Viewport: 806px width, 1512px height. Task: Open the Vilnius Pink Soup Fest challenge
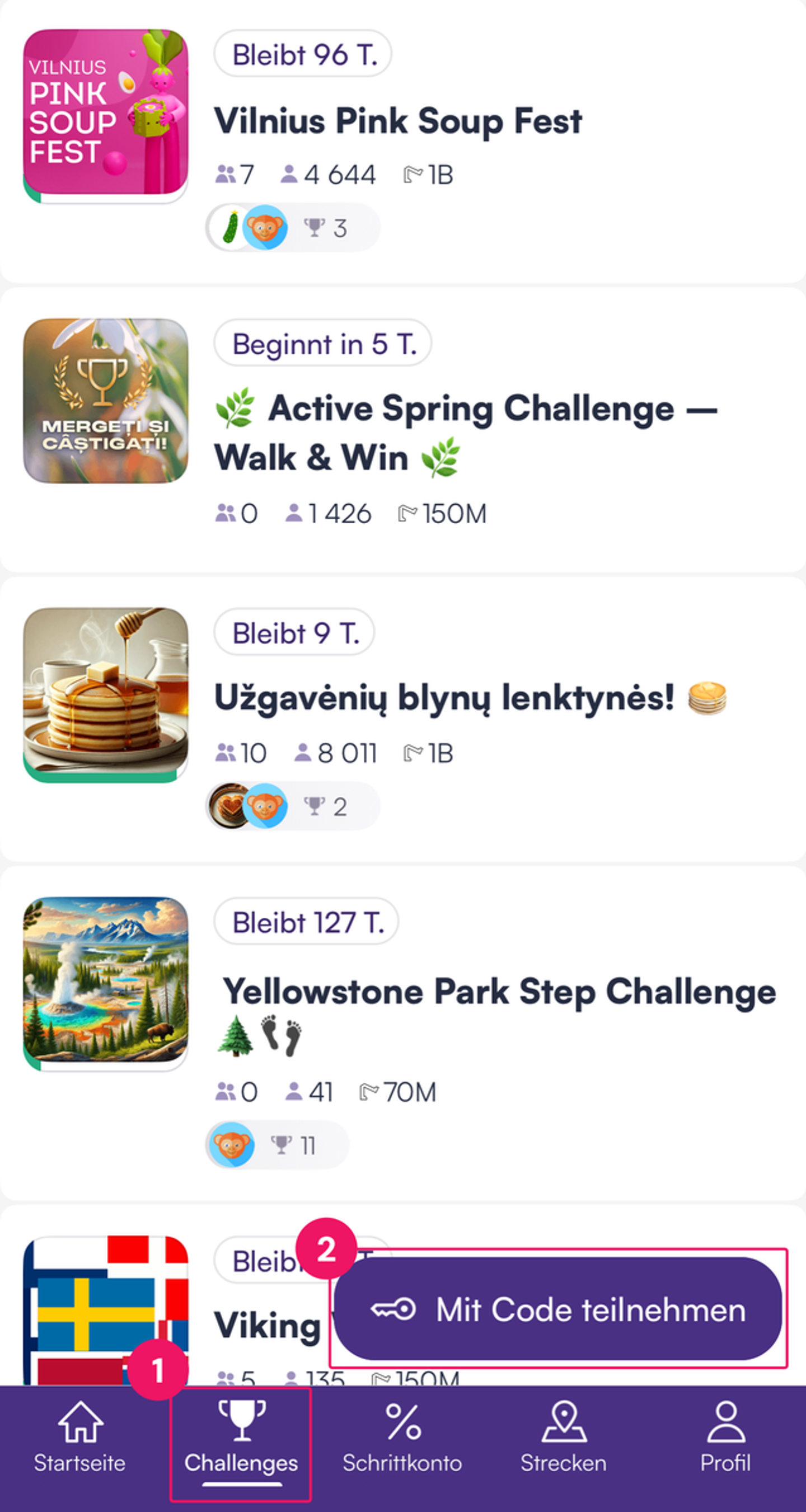[x=398, y=121]
